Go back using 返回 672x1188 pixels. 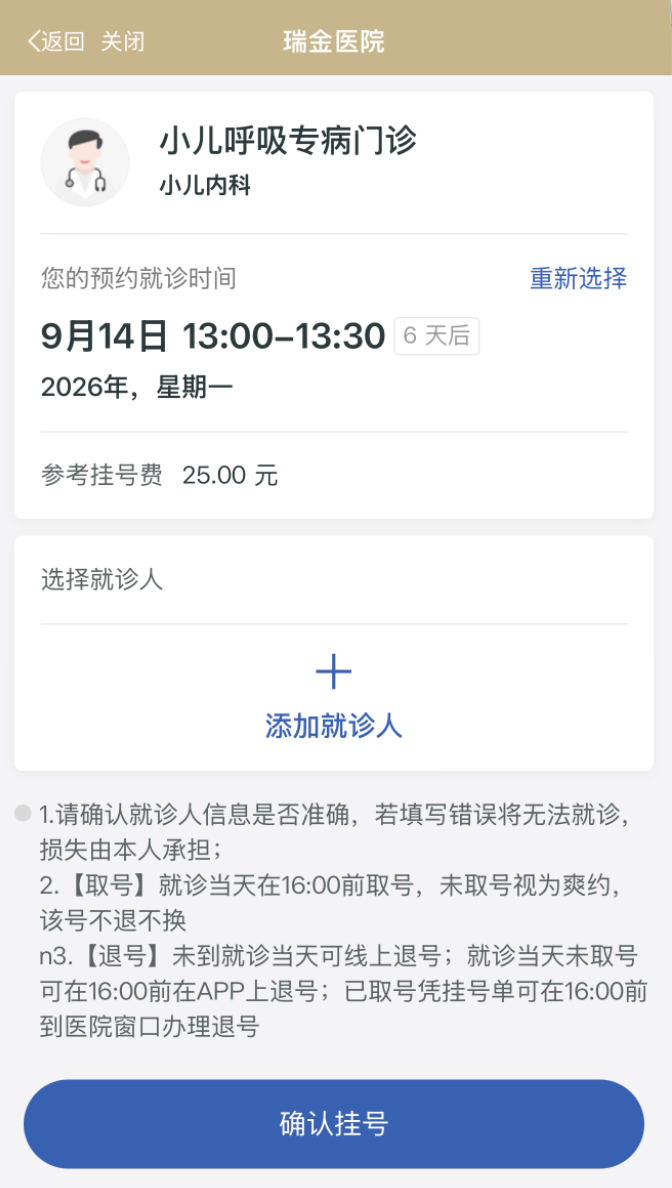(x=56, y=41)
